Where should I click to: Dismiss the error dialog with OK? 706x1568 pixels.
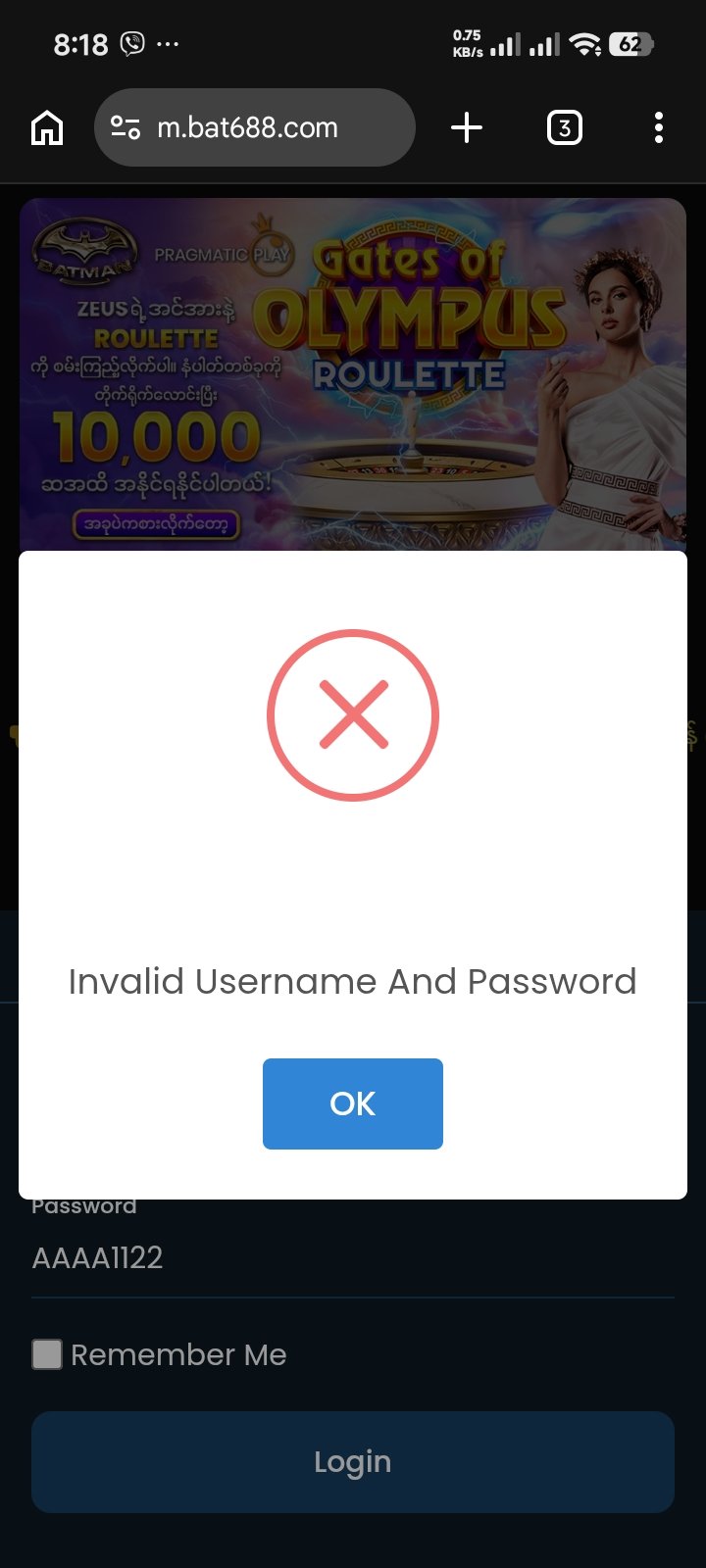click(352, 1103)
